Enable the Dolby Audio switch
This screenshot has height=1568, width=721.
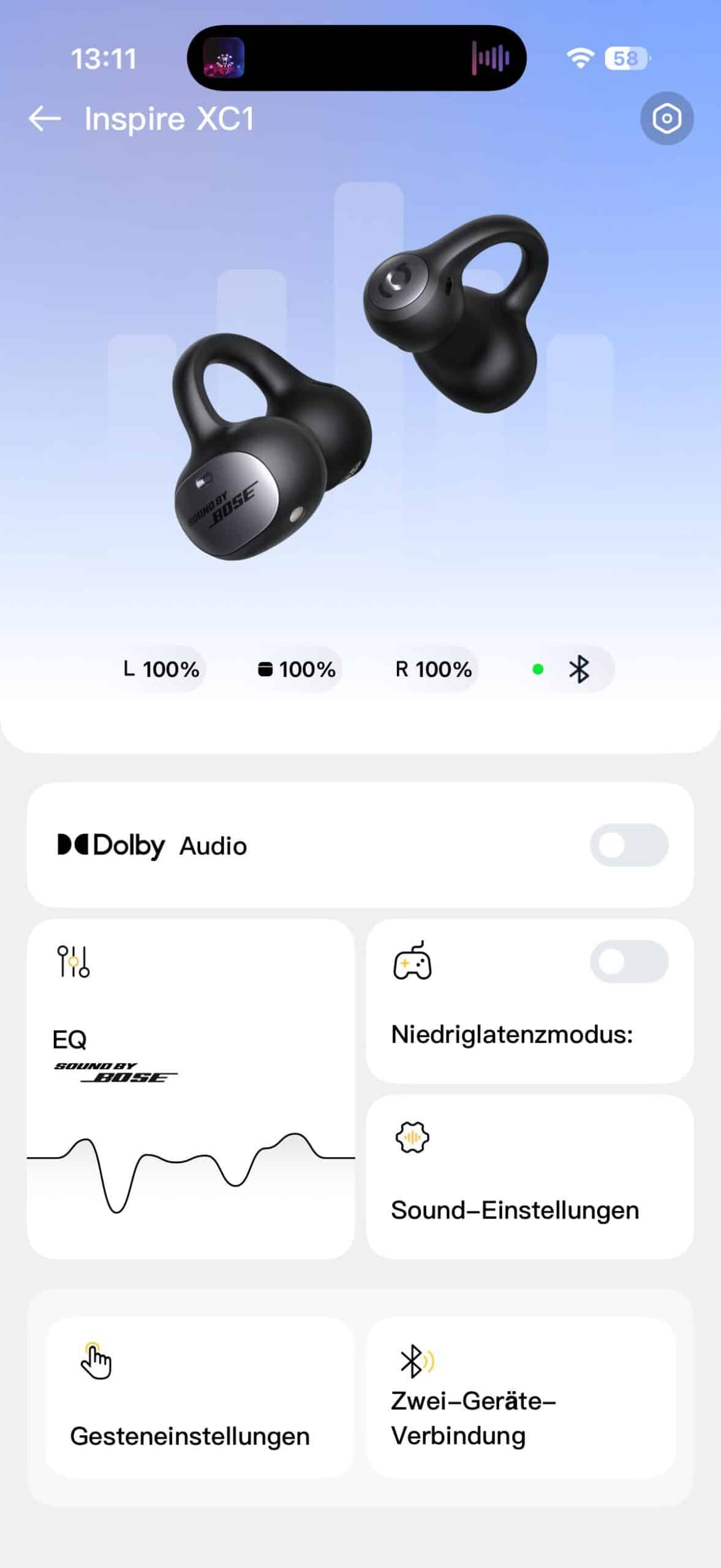coord(629,845)
